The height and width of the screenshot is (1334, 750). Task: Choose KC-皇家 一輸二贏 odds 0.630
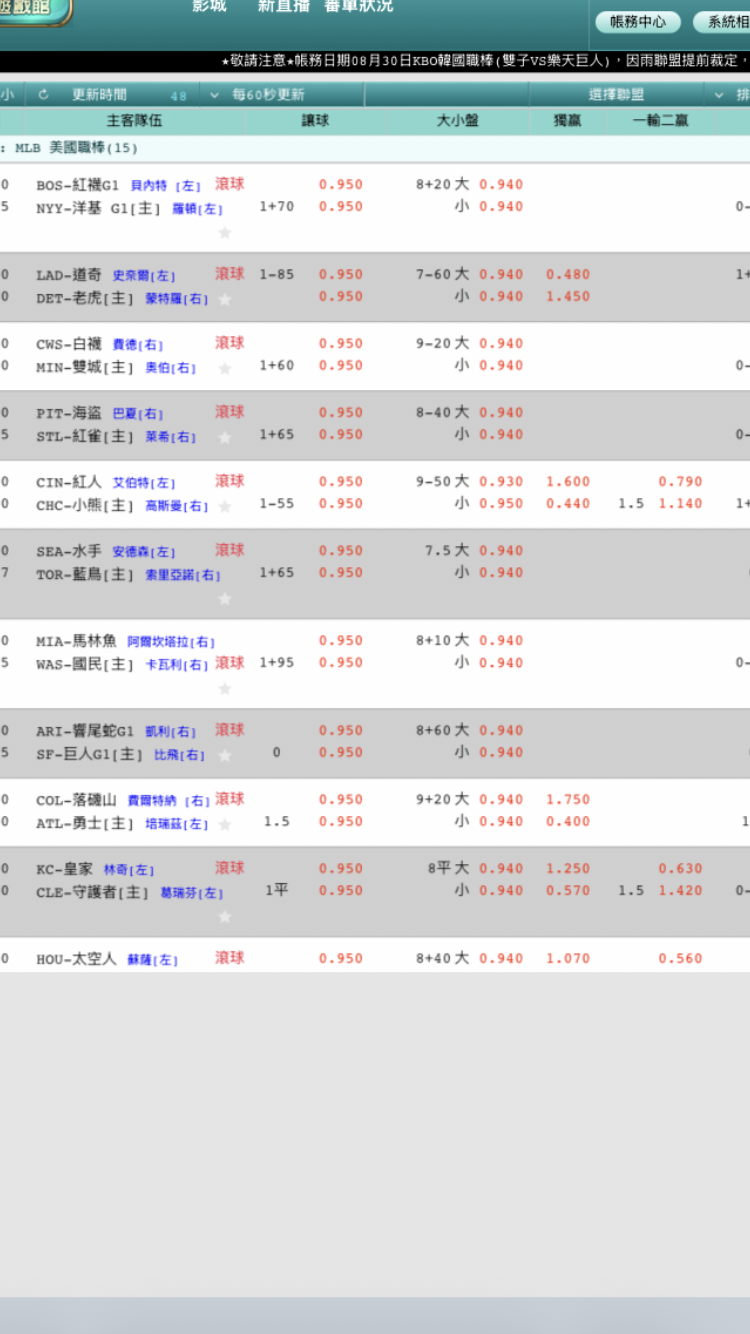(x=680, y=868)
